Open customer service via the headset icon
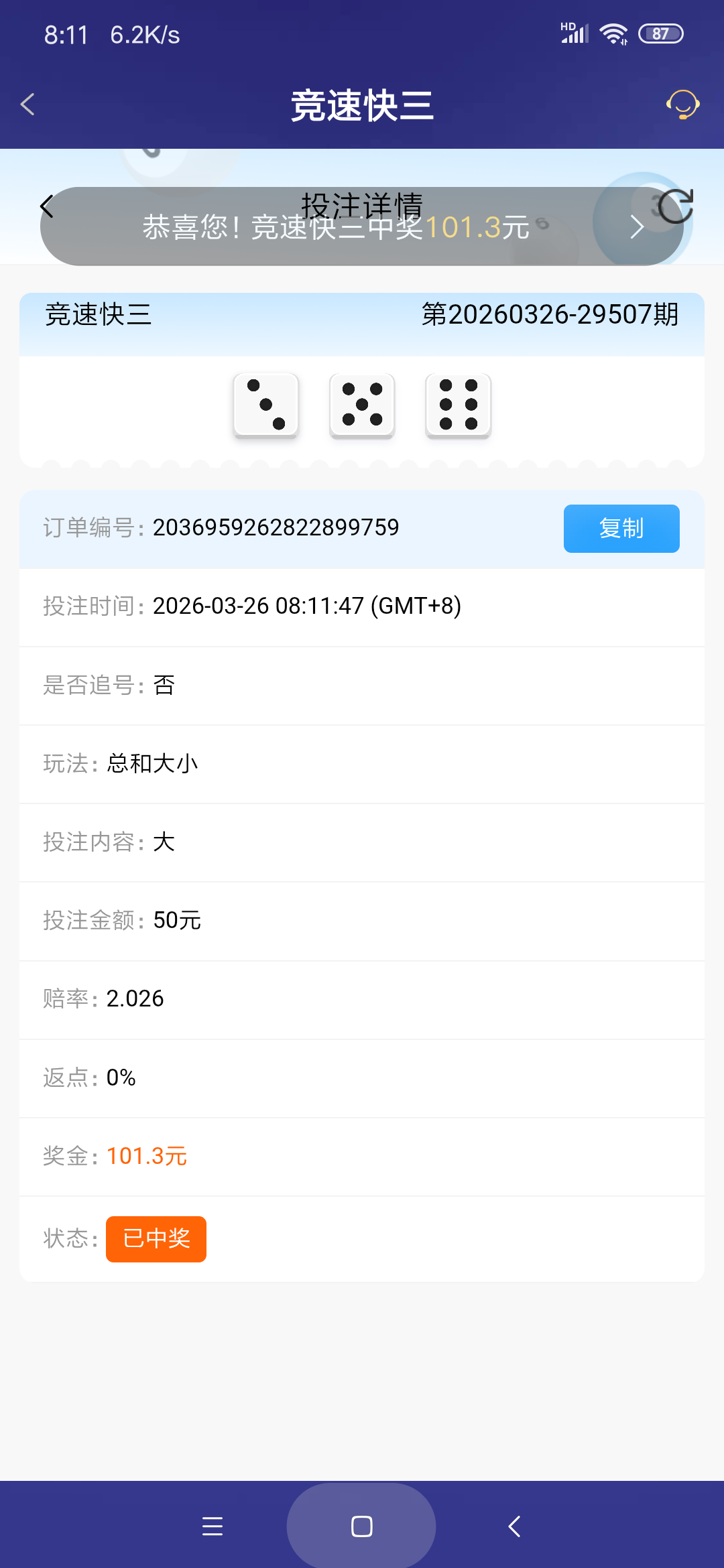The image size is (724, 1568). click(x=682, y=105)
